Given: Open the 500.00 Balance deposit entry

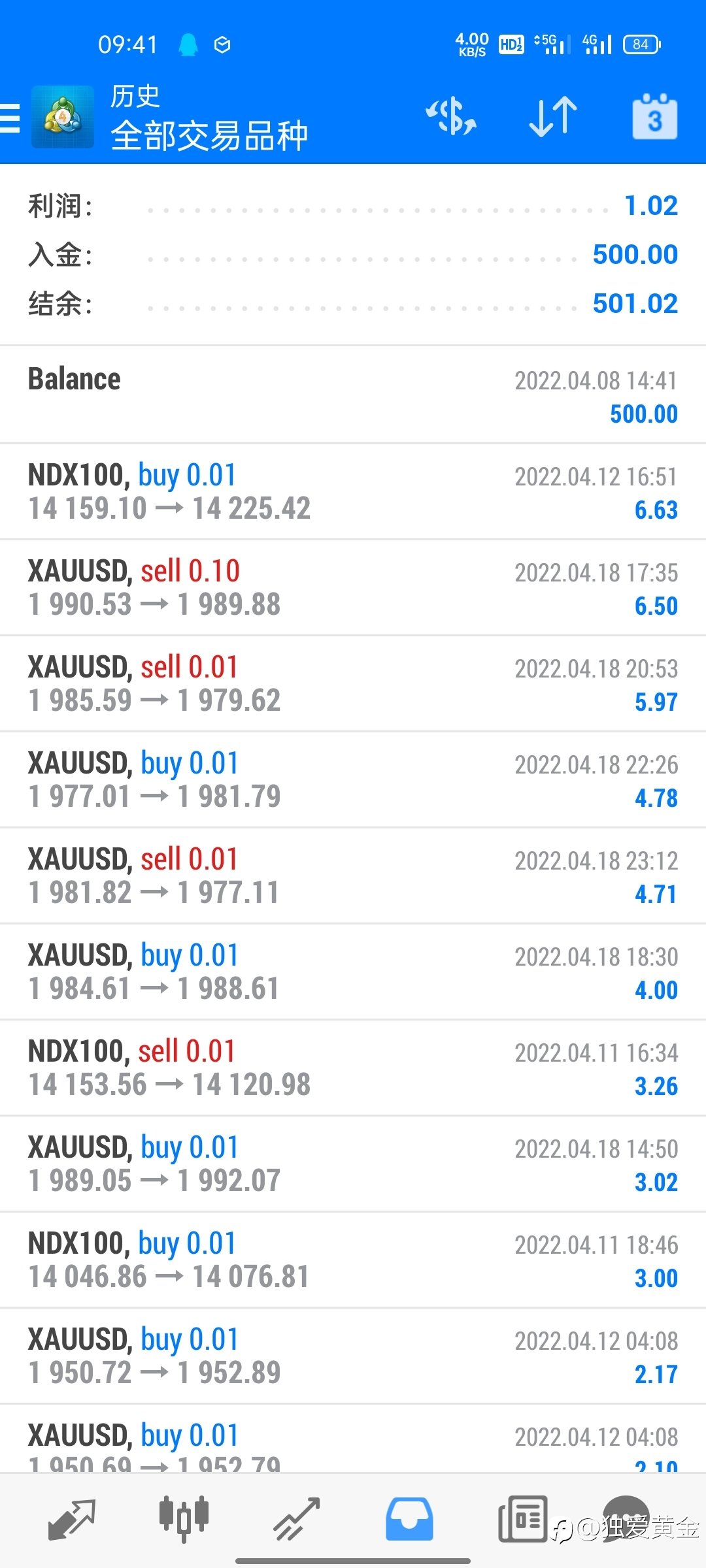Looking at the screenshot, I should click(x=353, y=395).
